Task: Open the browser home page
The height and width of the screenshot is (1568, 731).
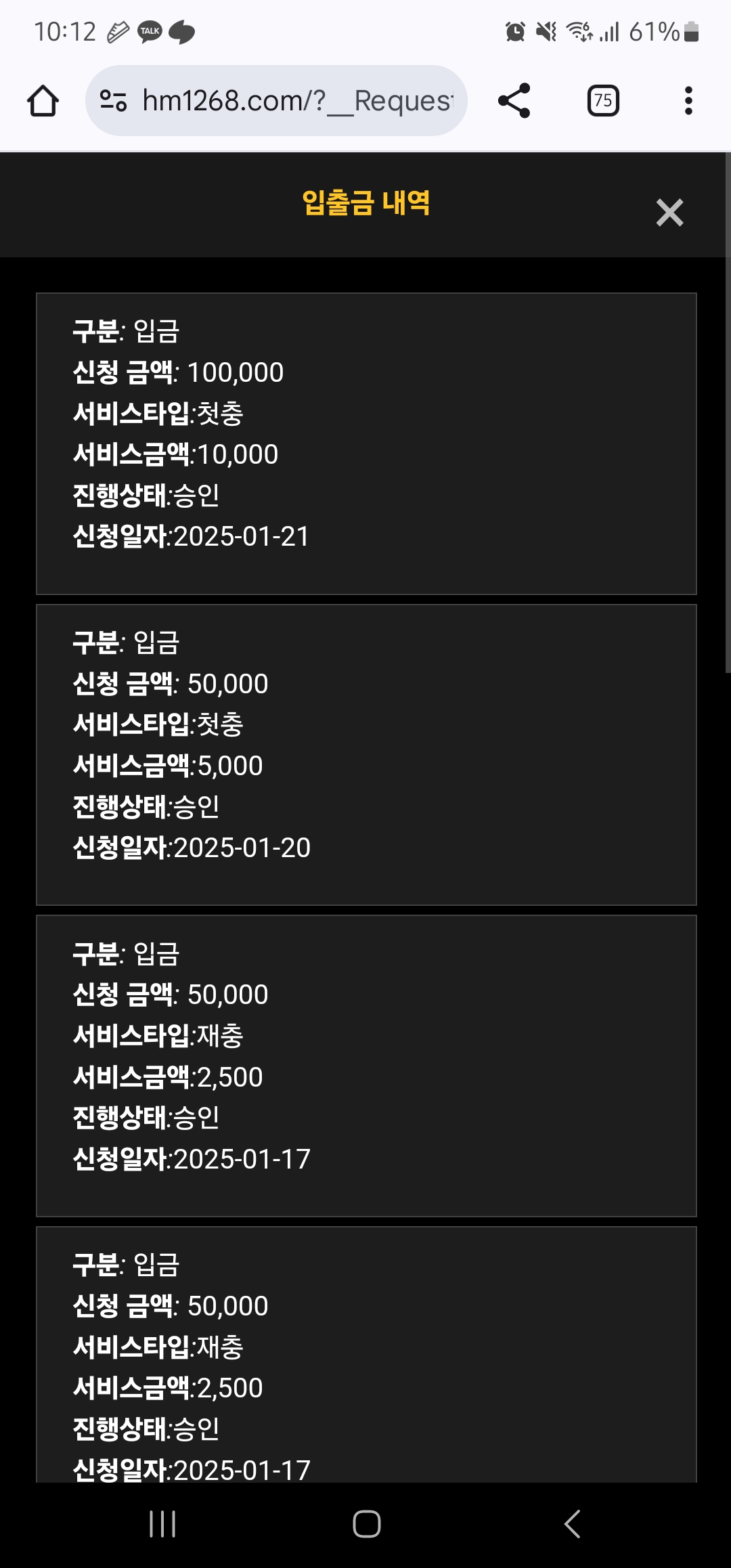Action: 43,102
